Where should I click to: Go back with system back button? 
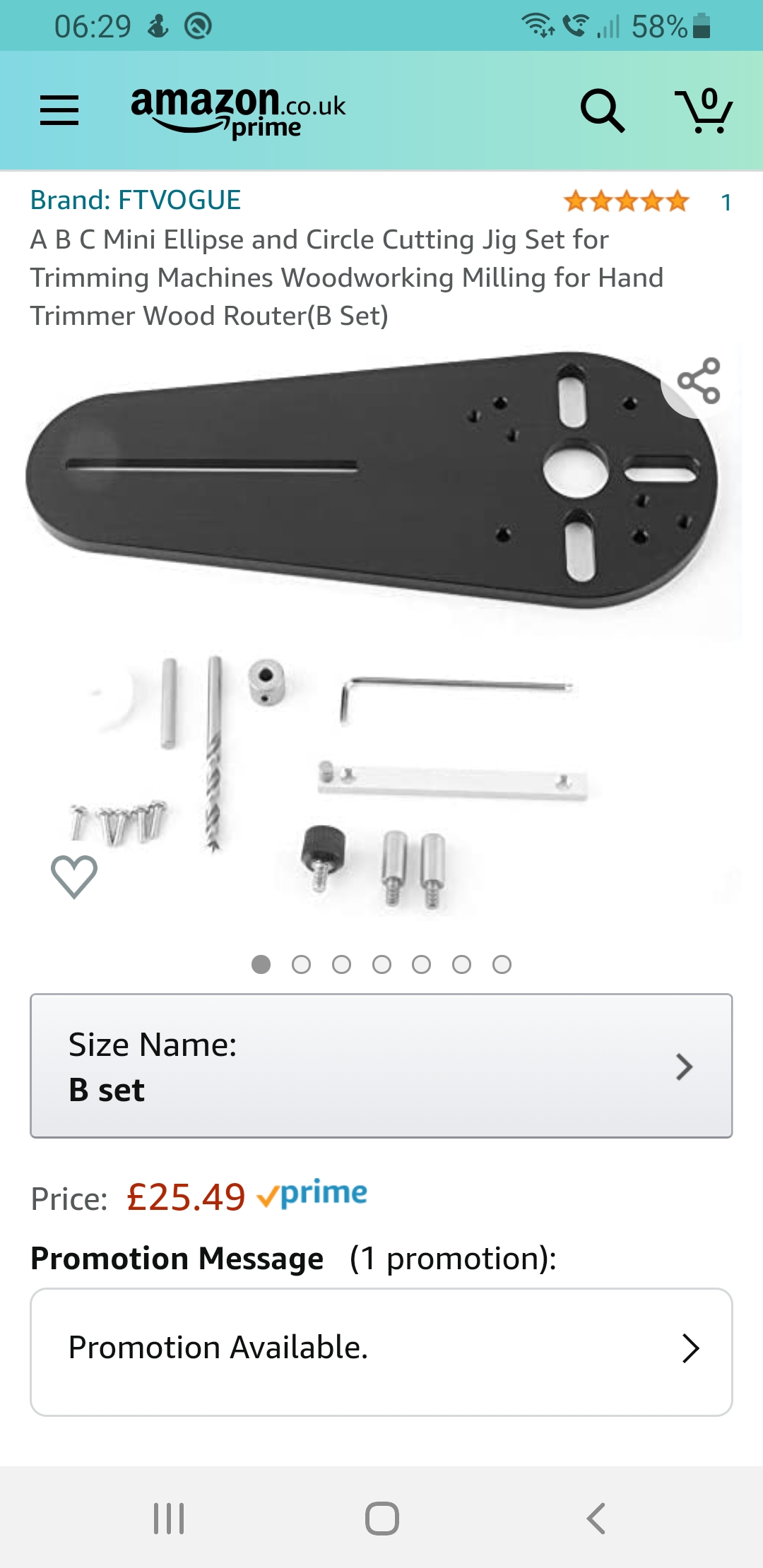[x=596, y=1518]
